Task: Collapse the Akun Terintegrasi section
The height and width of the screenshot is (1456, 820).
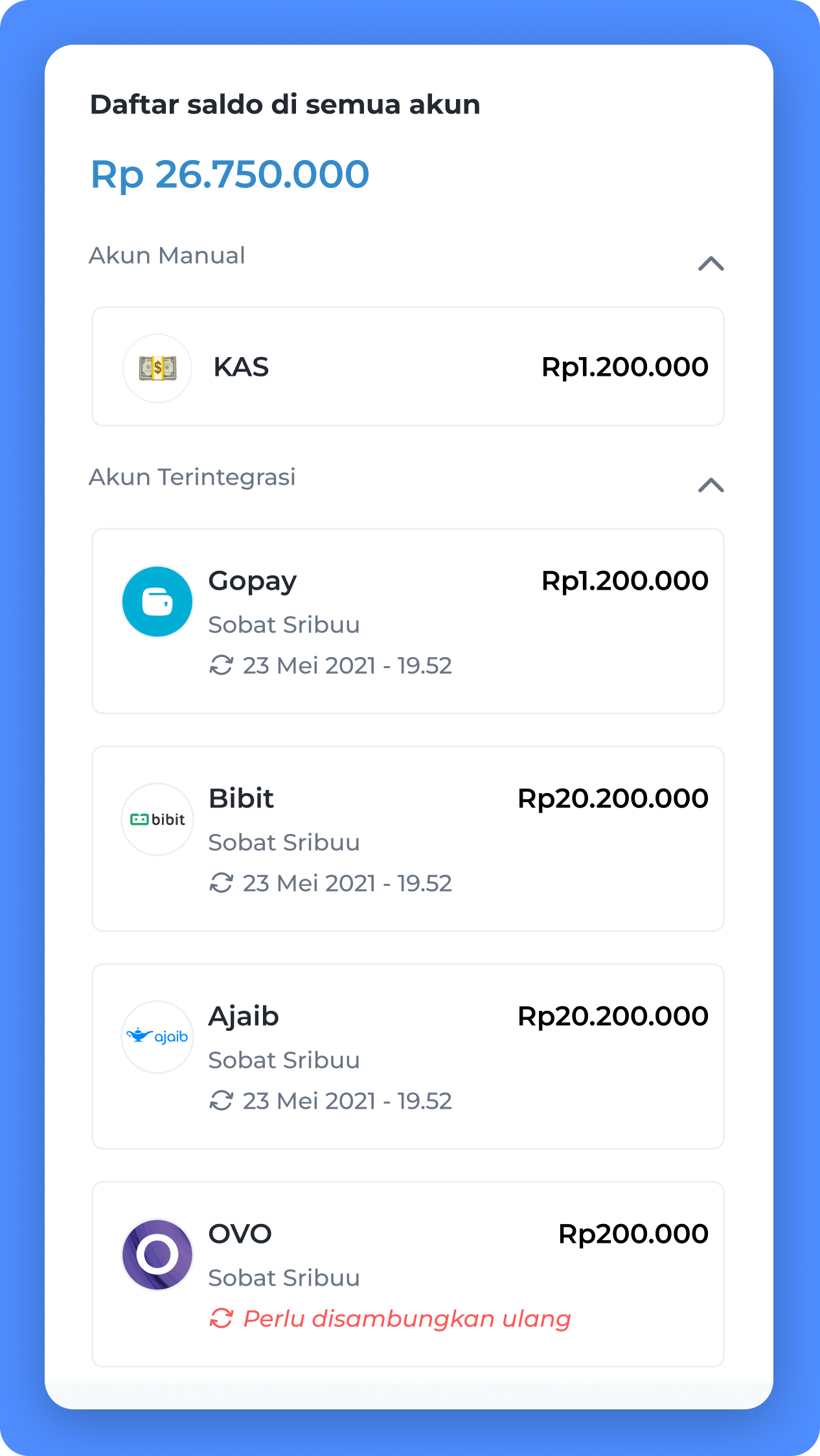Action: 711,486
